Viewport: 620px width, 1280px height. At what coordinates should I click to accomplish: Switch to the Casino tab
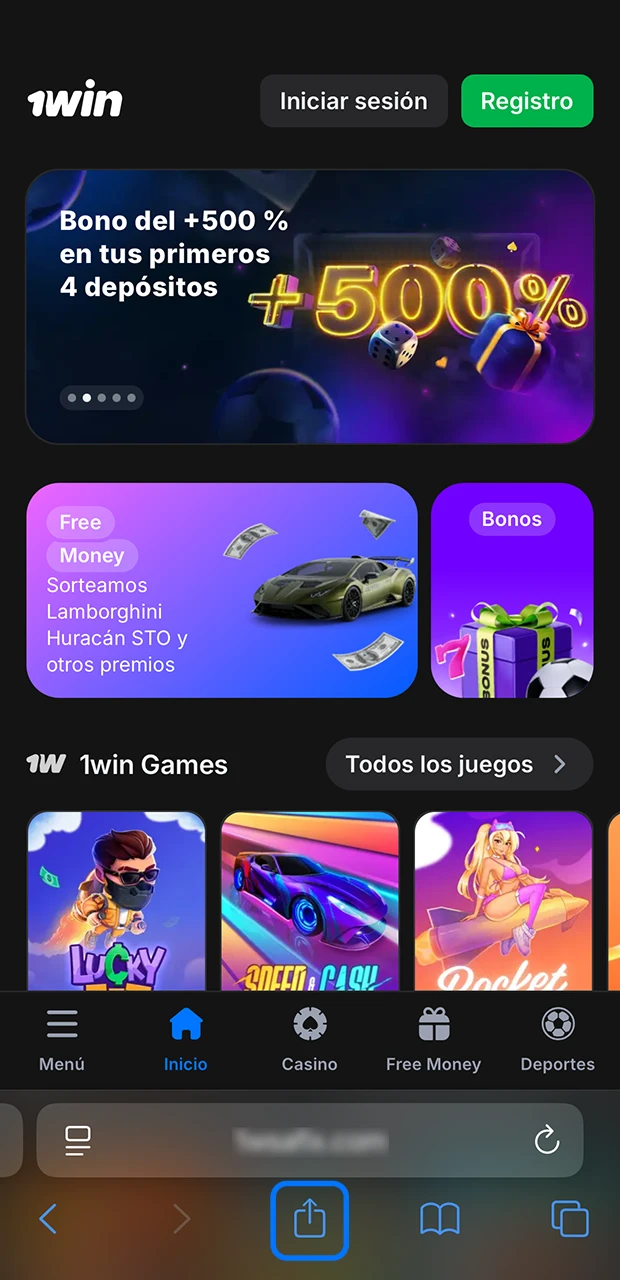click(310, 1040)
